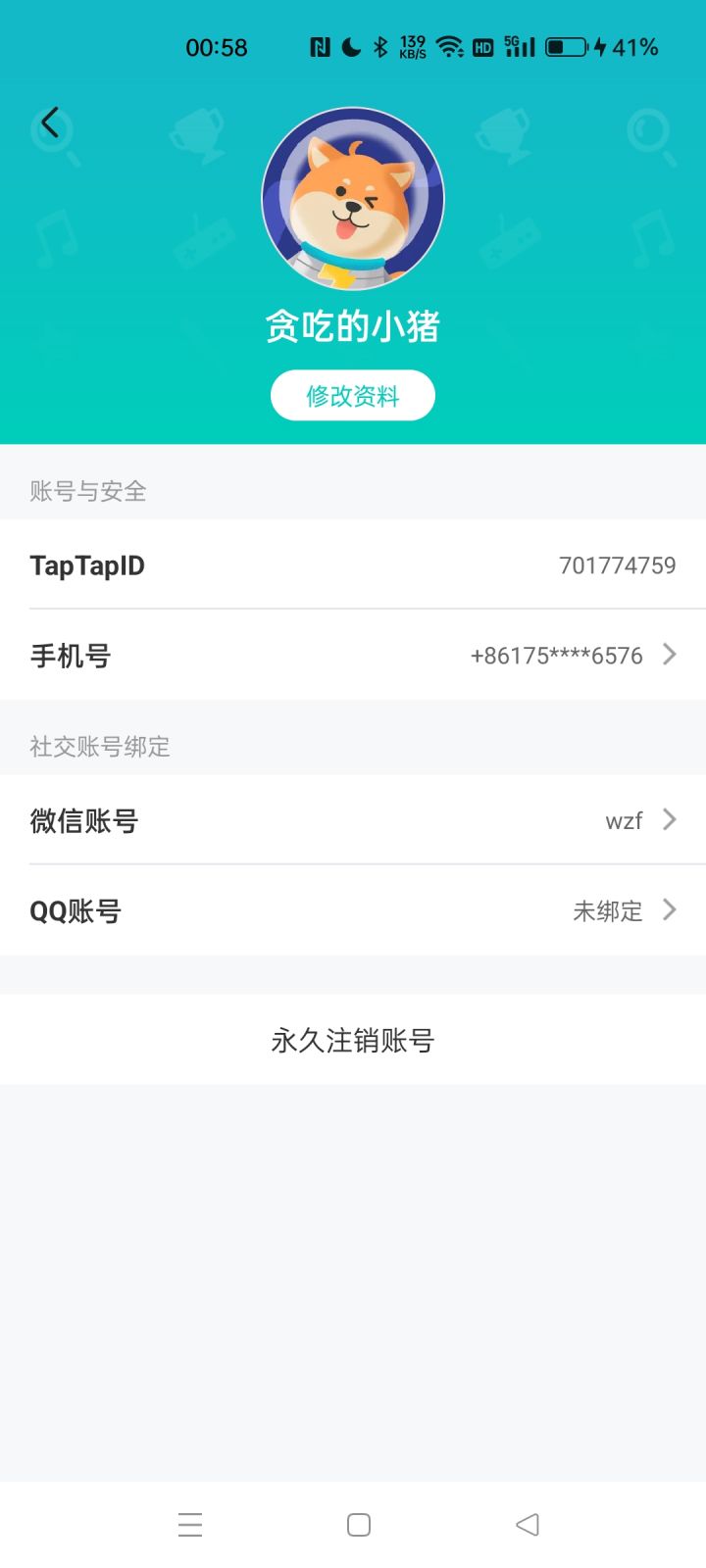Open the 微信账号 binding row
The image size is (706, 1568).
coord(353,820)
